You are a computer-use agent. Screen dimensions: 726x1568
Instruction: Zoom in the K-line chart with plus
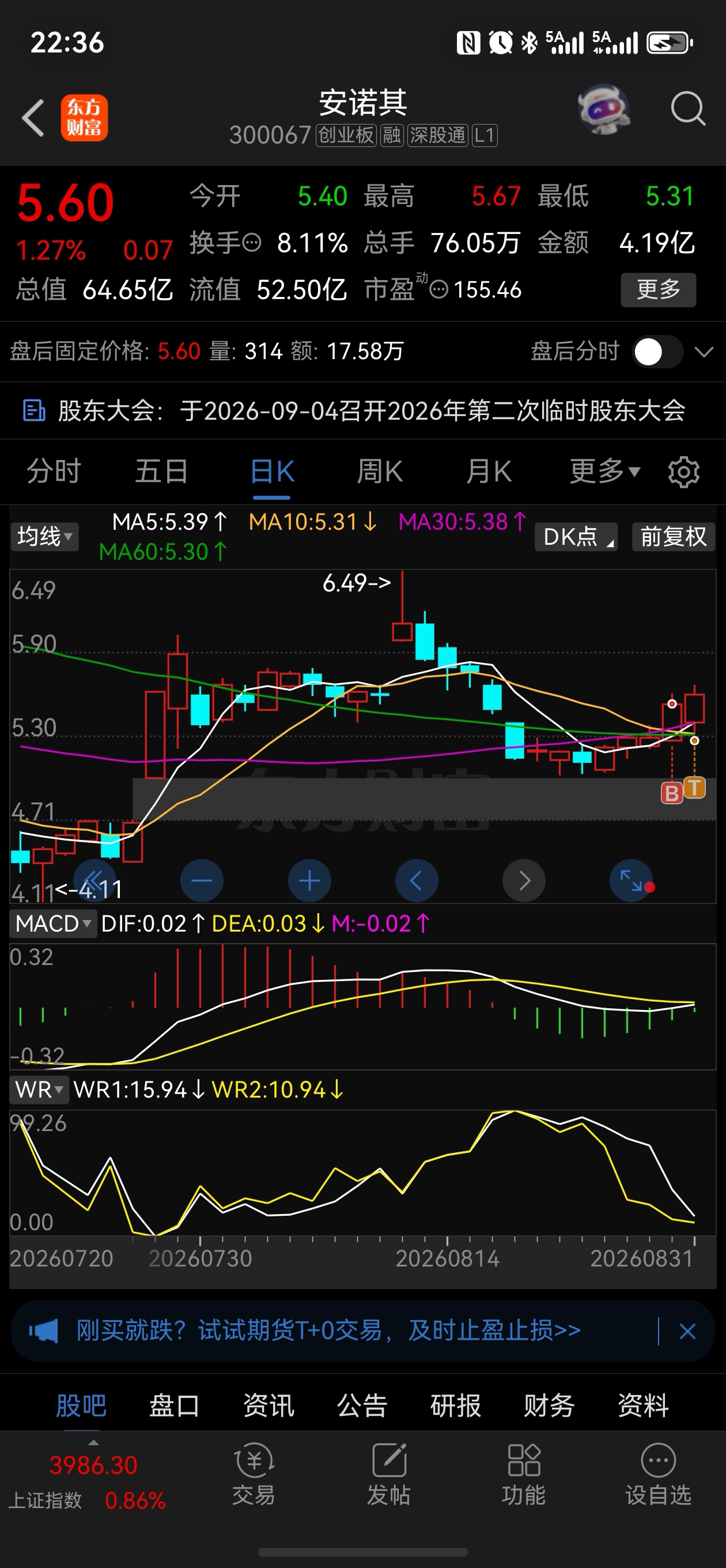coord(309,880)
